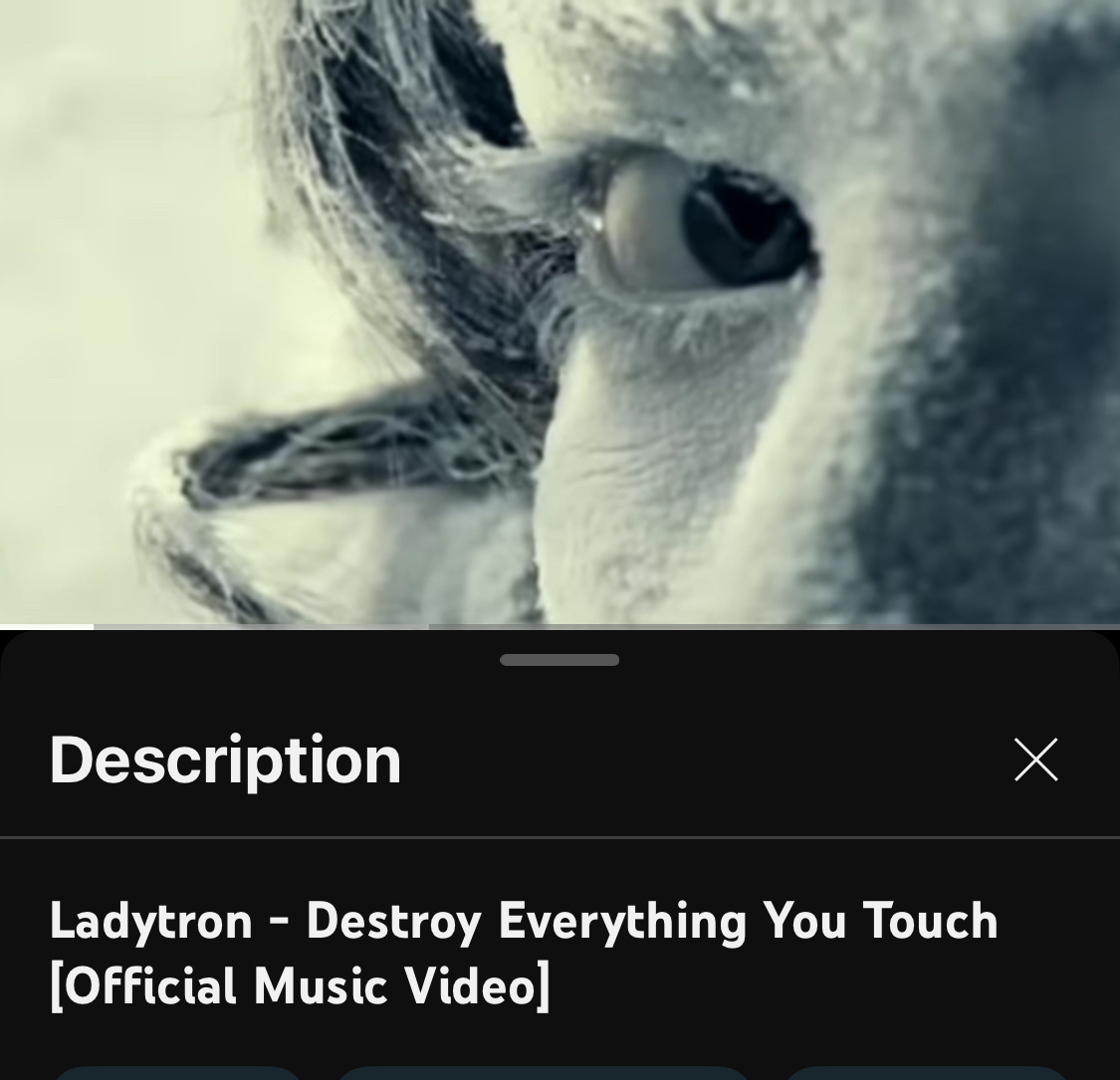Tap the description sheet drag handle

(x=560, y=660)
